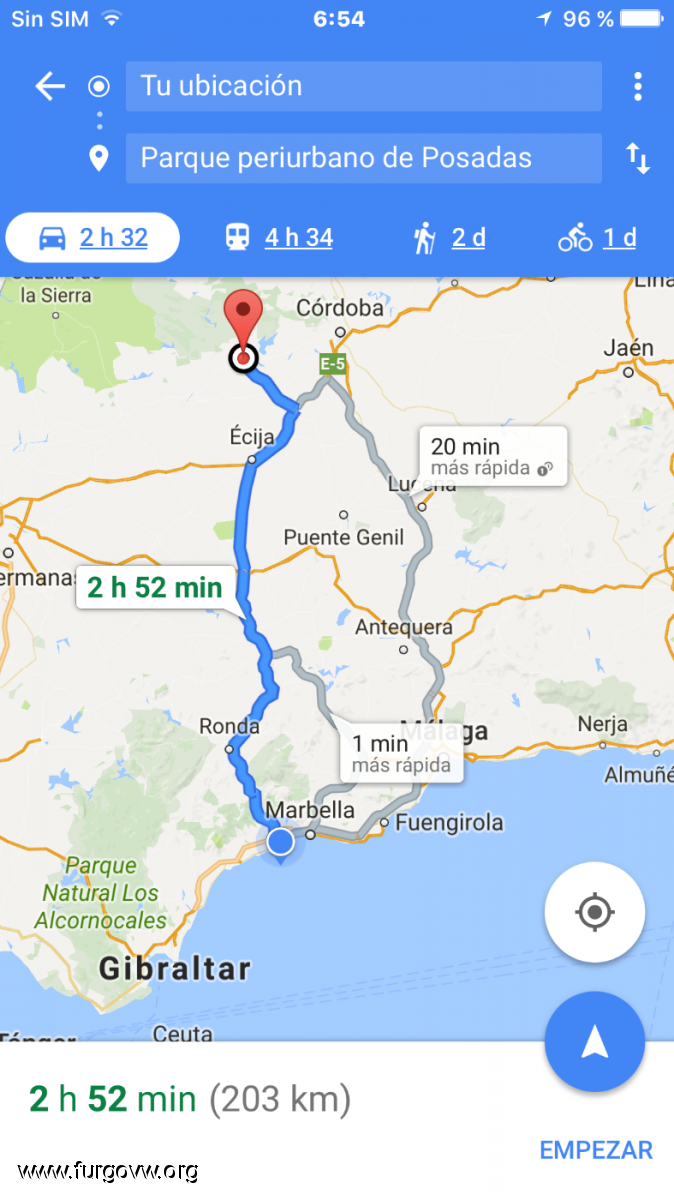Tap the blue navigation arrow button
The height and width of the screenshot is (1200, 674).
(x=595, y=1042)
